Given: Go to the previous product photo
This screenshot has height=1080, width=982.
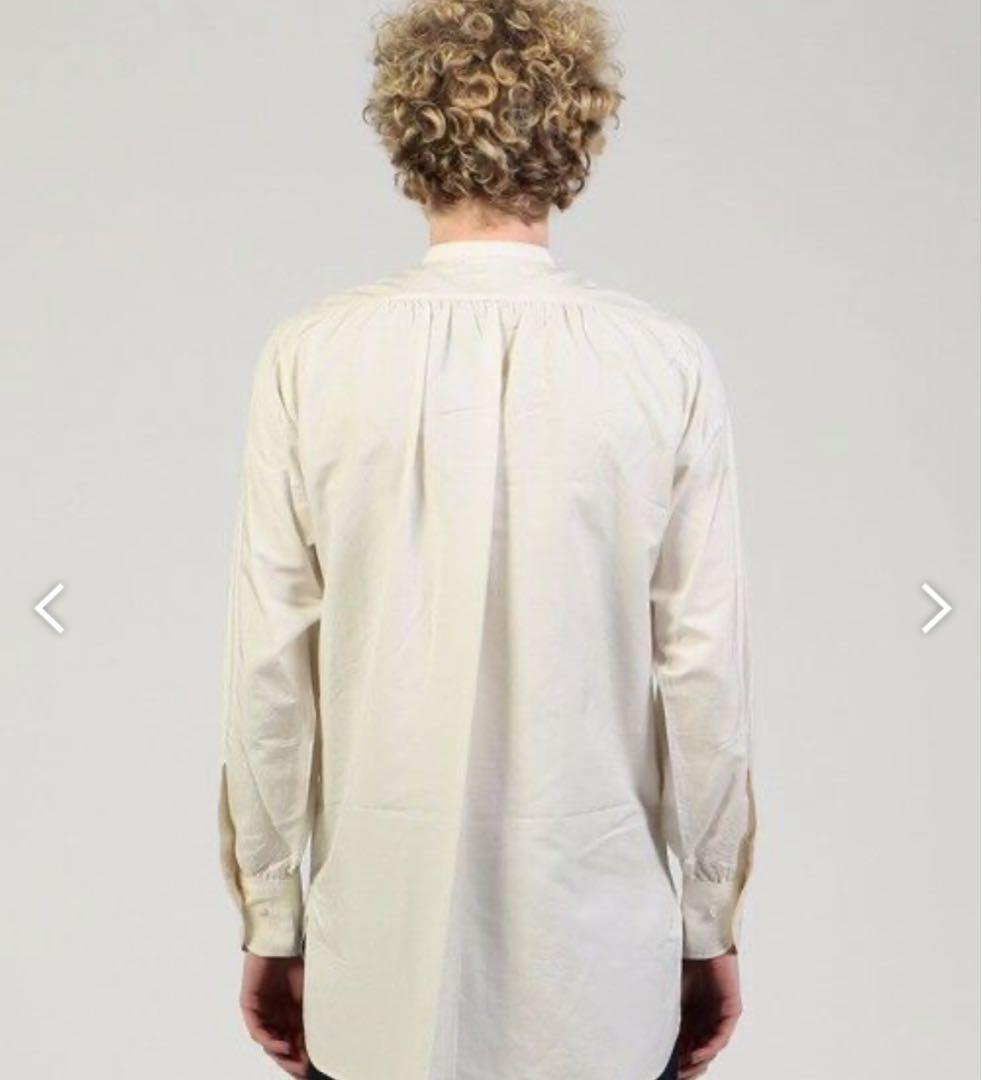Looking at the screenshot, I should (x=49, y=608).
